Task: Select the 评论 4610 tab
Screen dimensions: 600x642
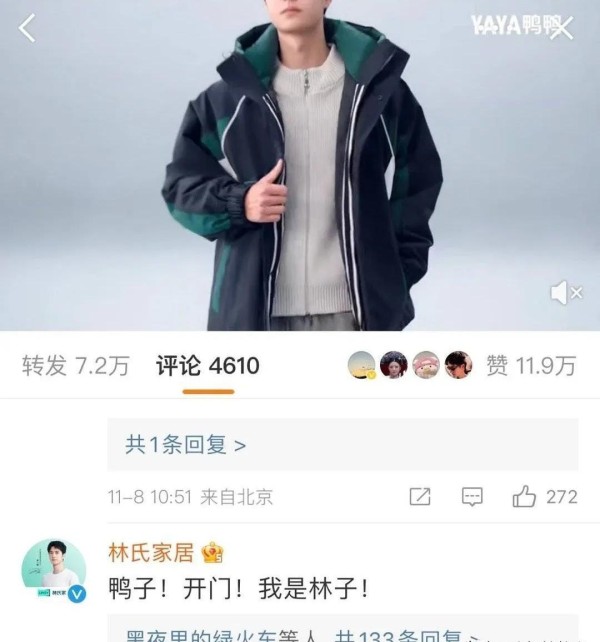Action: pos(207,366)
